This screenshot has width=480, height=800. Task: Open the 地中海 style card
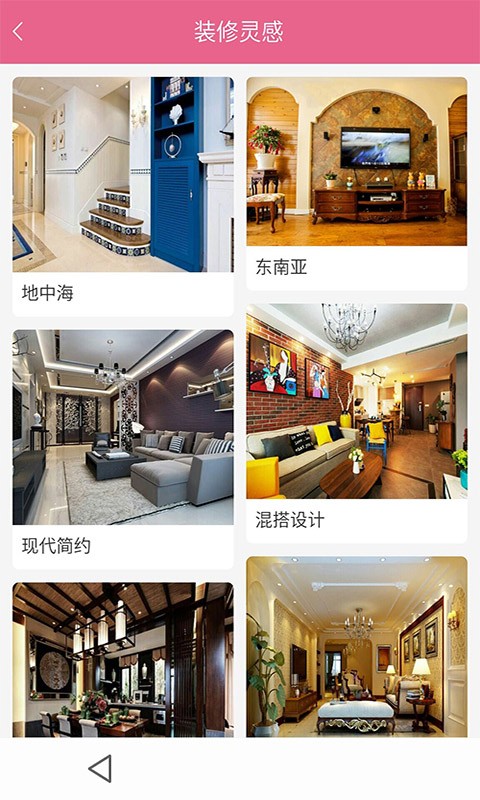123,196
